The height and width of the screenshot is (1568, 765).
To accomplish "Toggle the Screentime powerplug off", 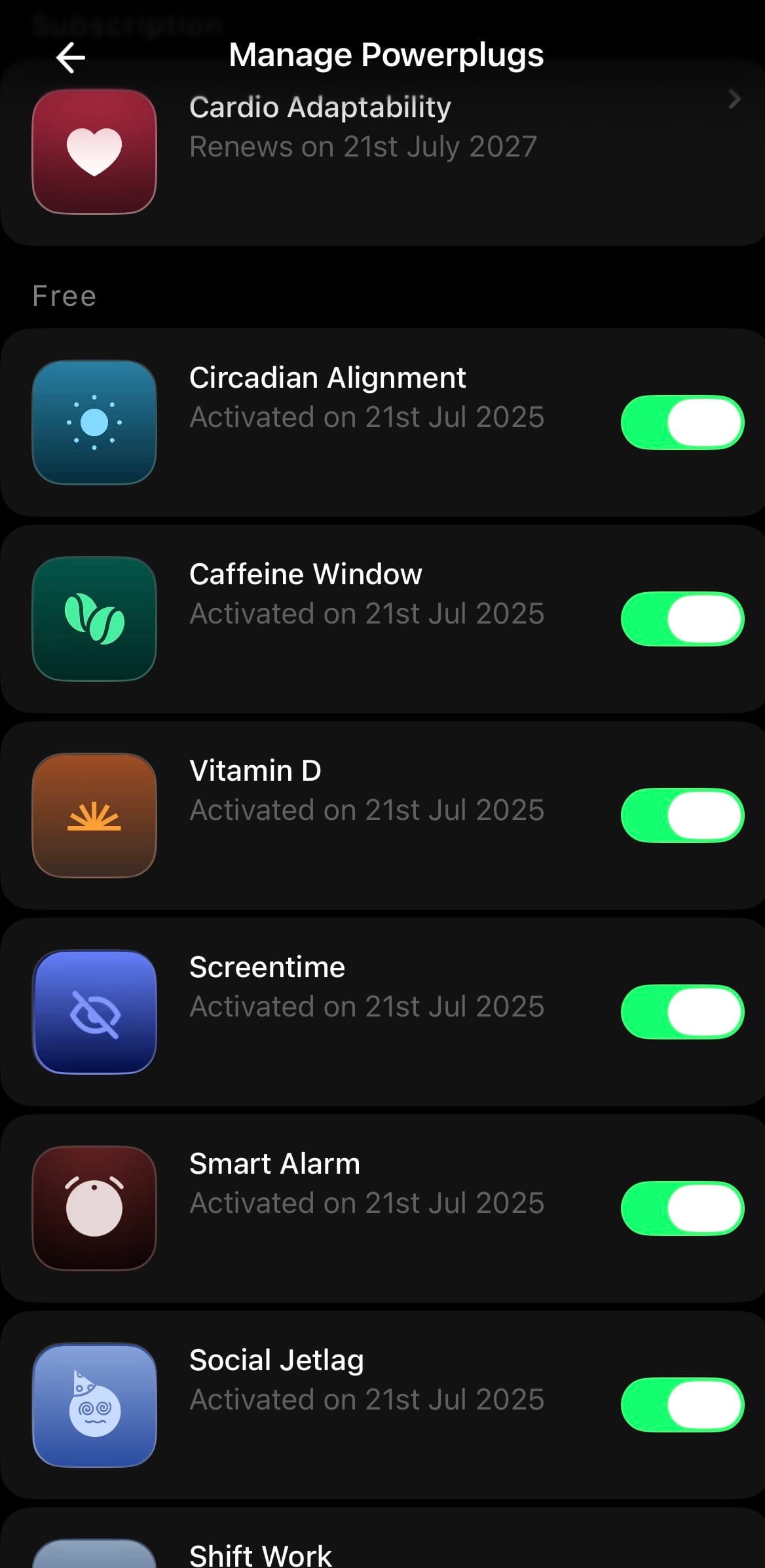I will coord(682,1012).
